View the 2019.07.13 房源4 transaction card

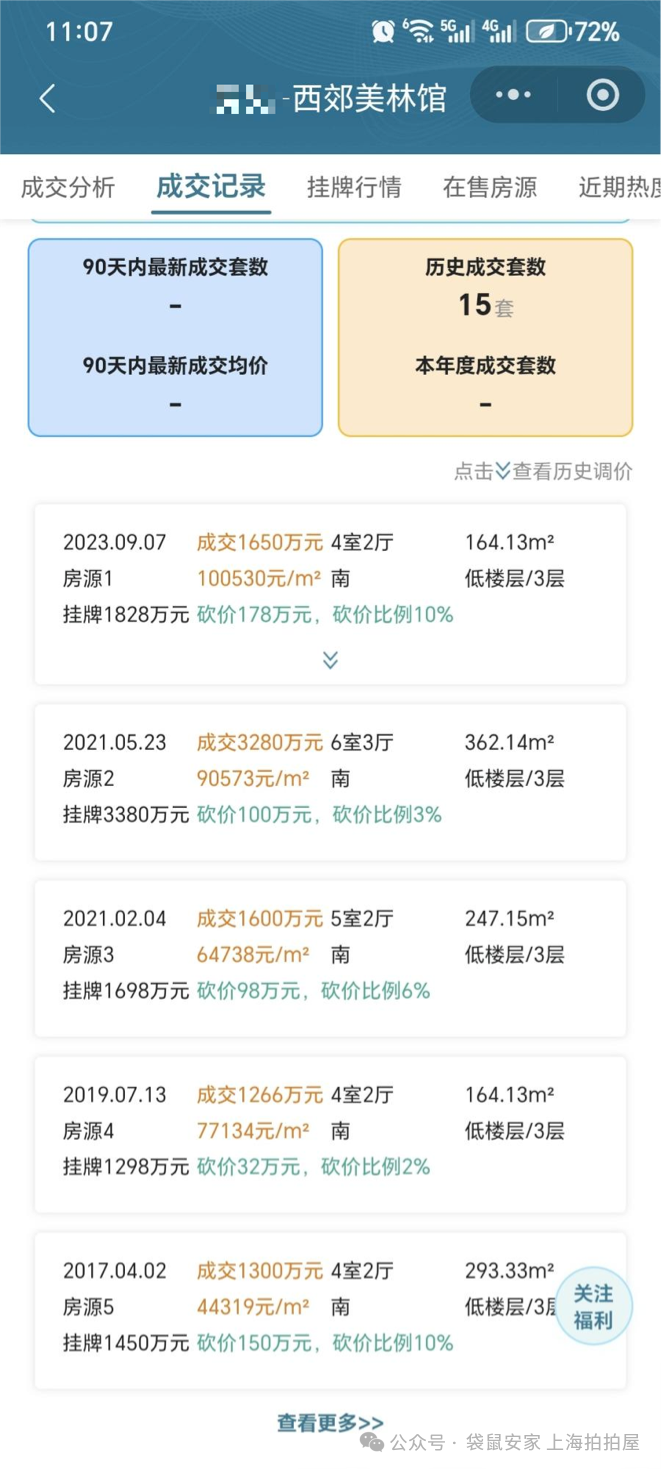pyautogui.click(x=330, y=1132)
